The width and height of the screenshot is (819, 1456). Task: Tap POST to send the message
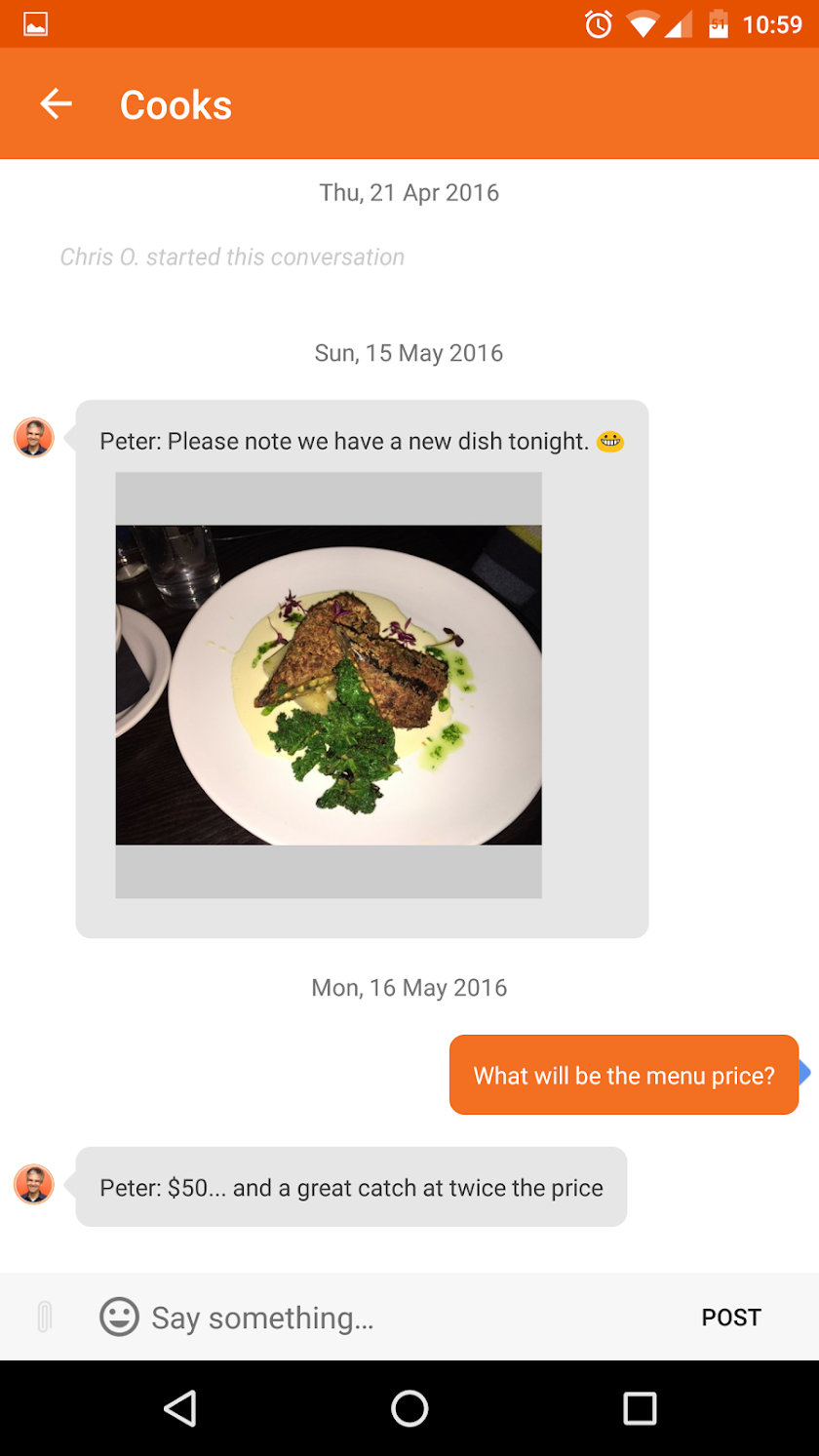[x=730, y=1318]
